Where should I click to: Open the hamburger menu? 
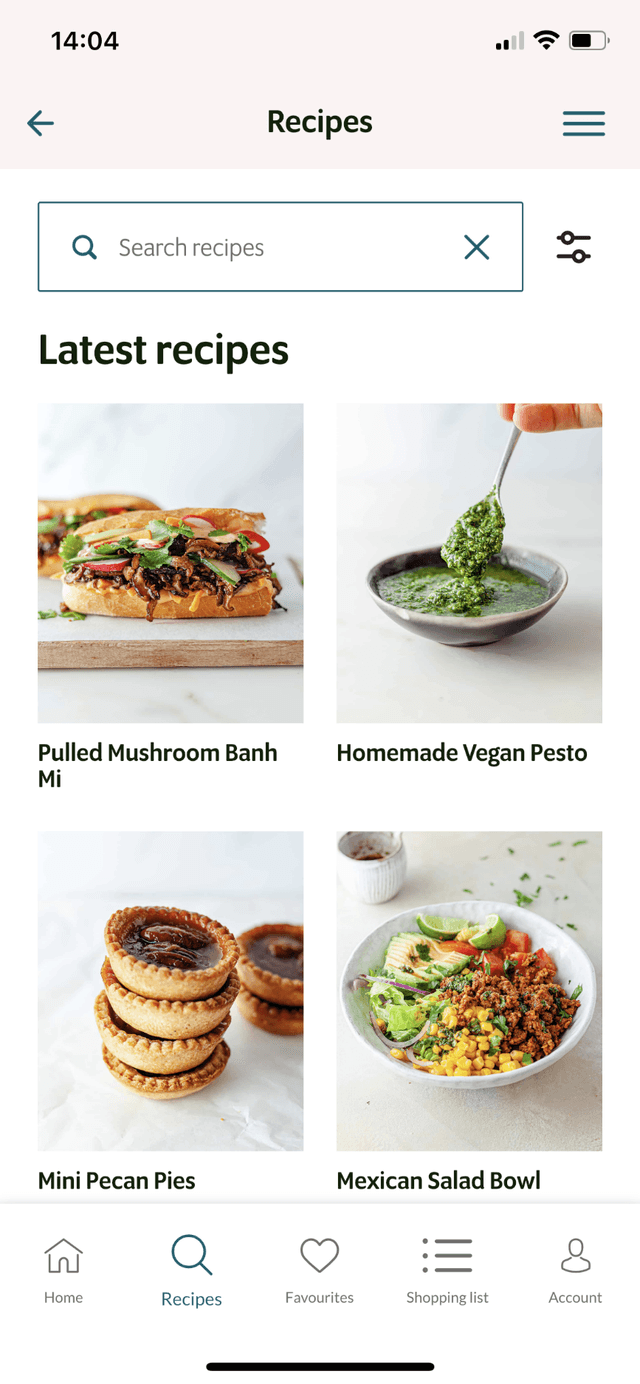(x=583, y=123)
